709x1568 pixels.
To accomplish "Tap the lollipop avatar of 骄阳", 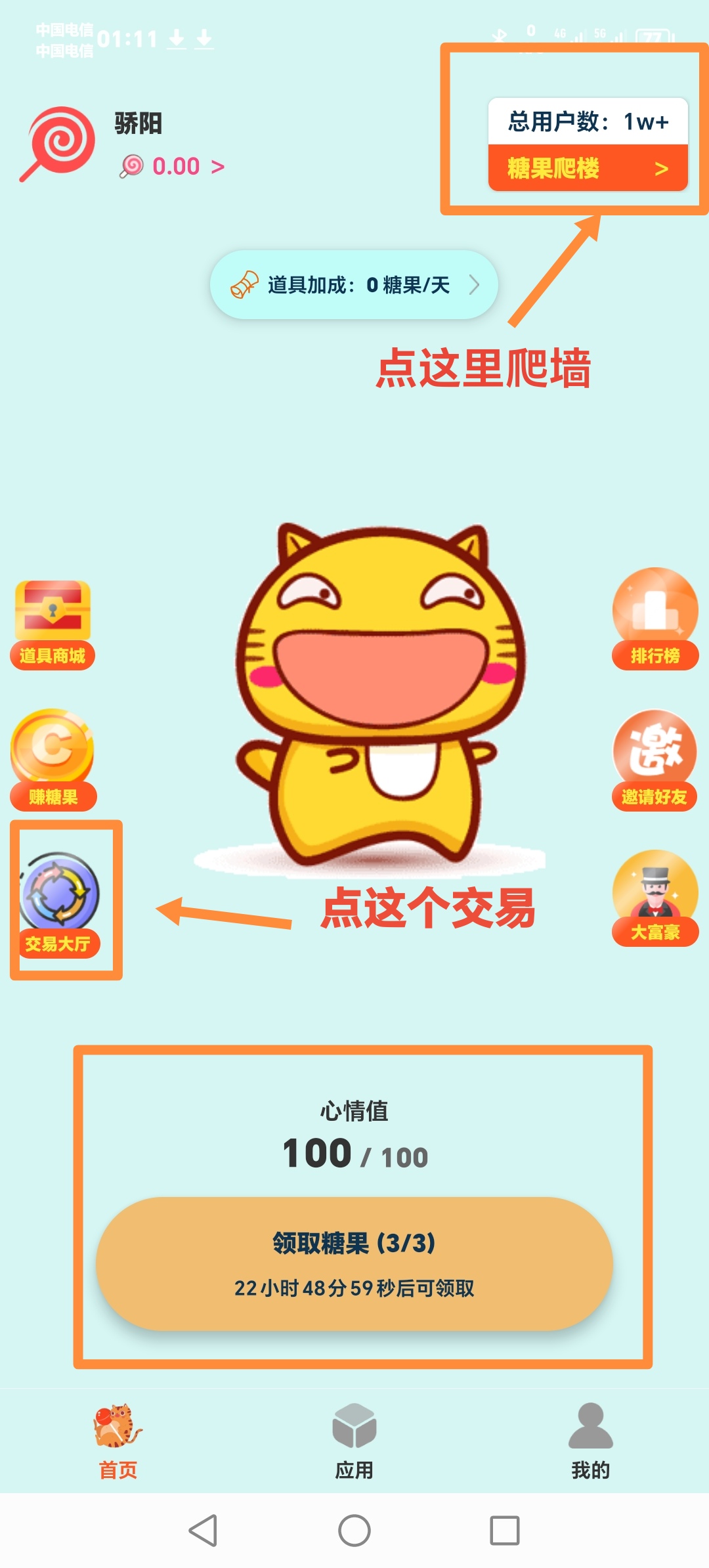I will coord(58,144).
